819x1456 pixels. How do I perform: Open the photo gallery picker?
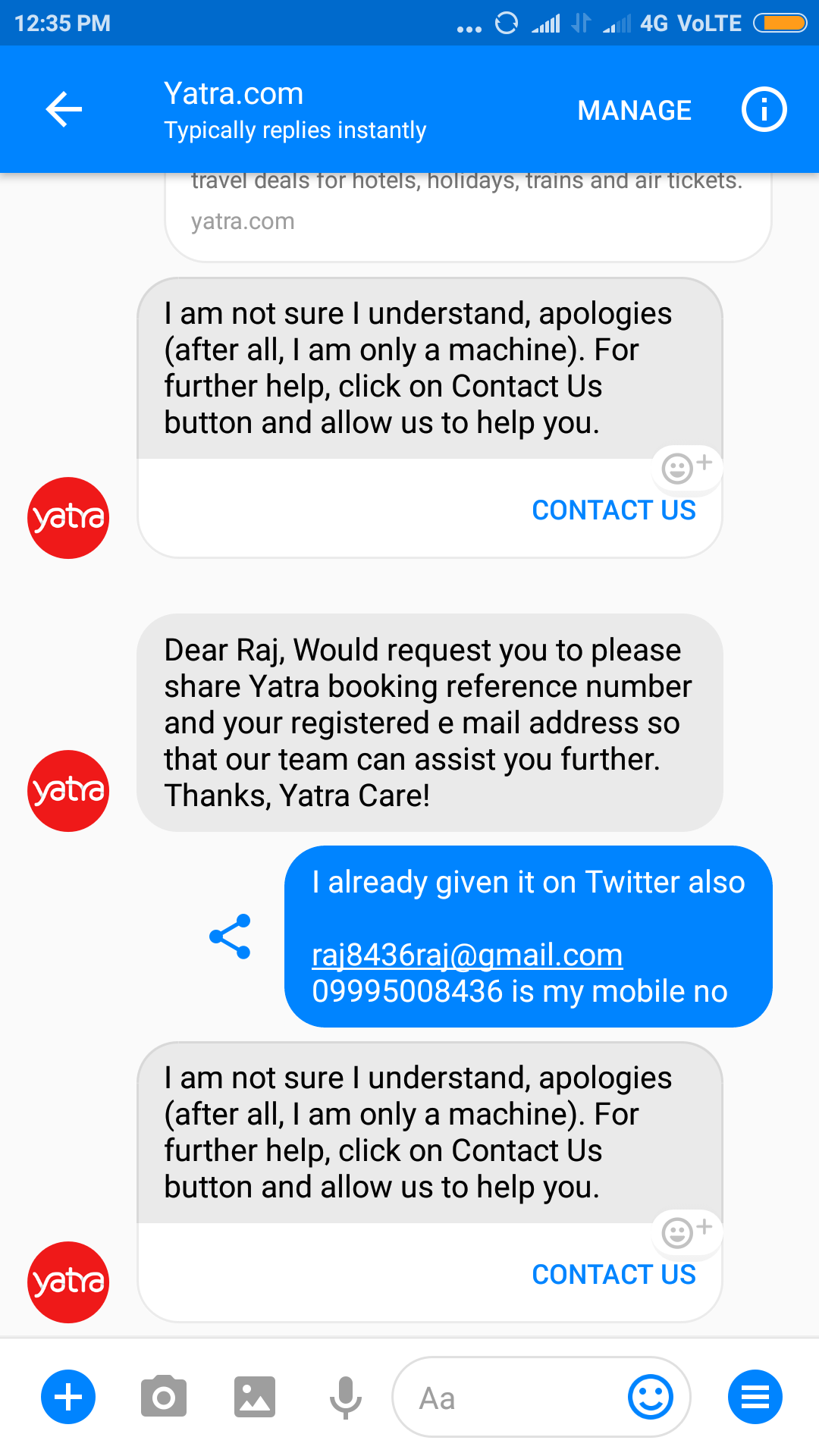[x=255, y=1397]
